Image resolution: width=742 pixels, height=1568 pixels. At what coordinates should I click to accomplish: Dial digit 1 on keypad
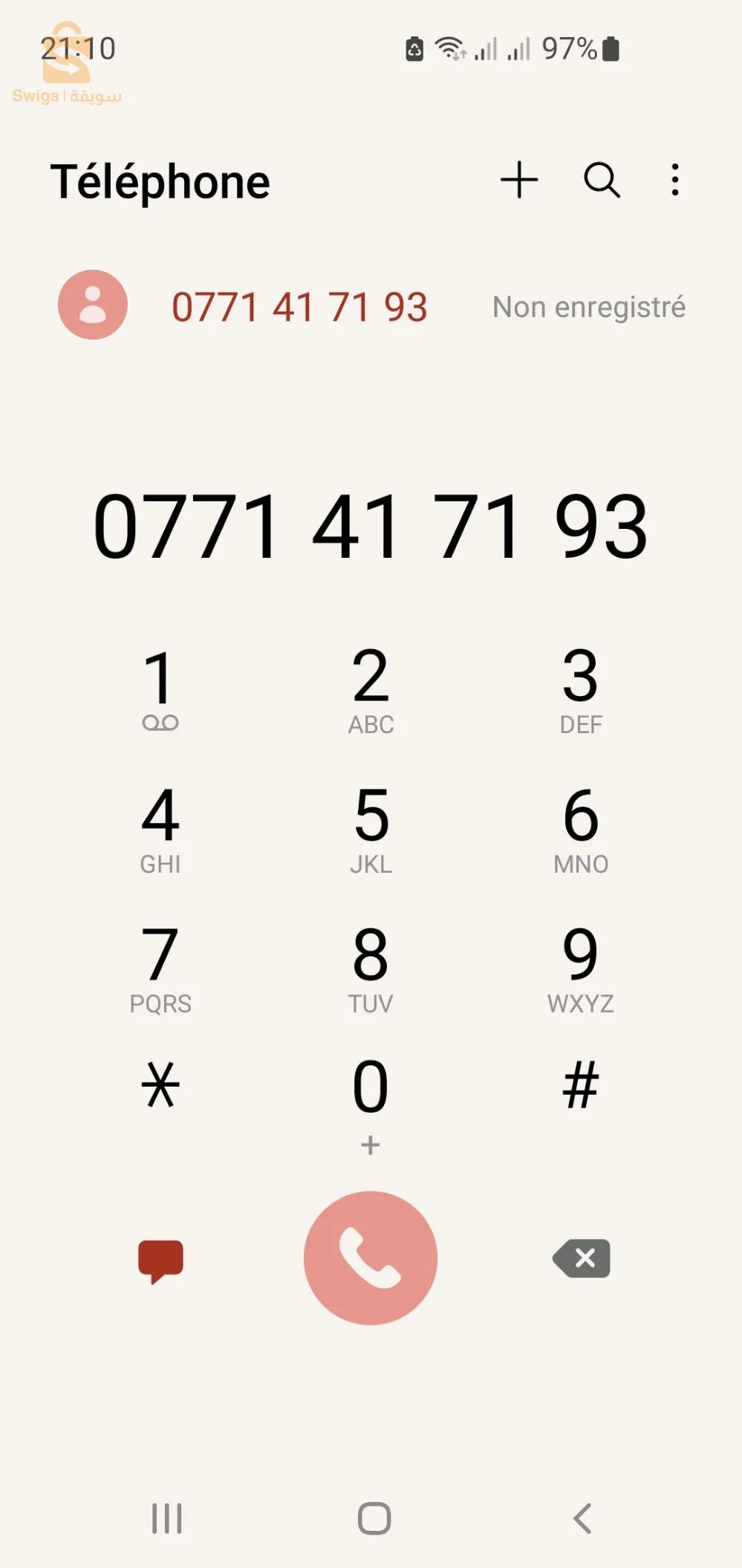[x=160, y=688]
